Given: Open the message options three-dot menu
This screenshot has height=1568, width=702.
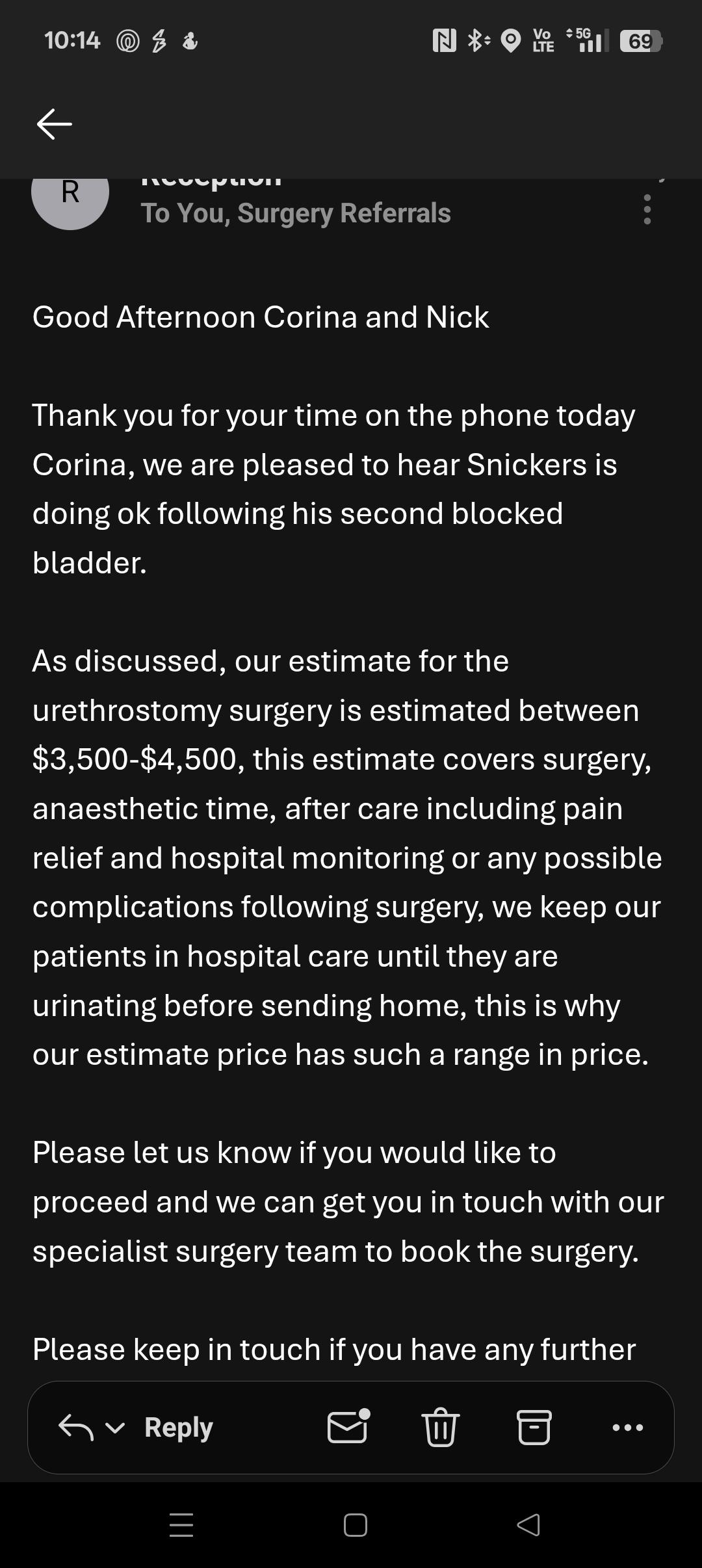Looking at the screenshot, I should [647, 209].
